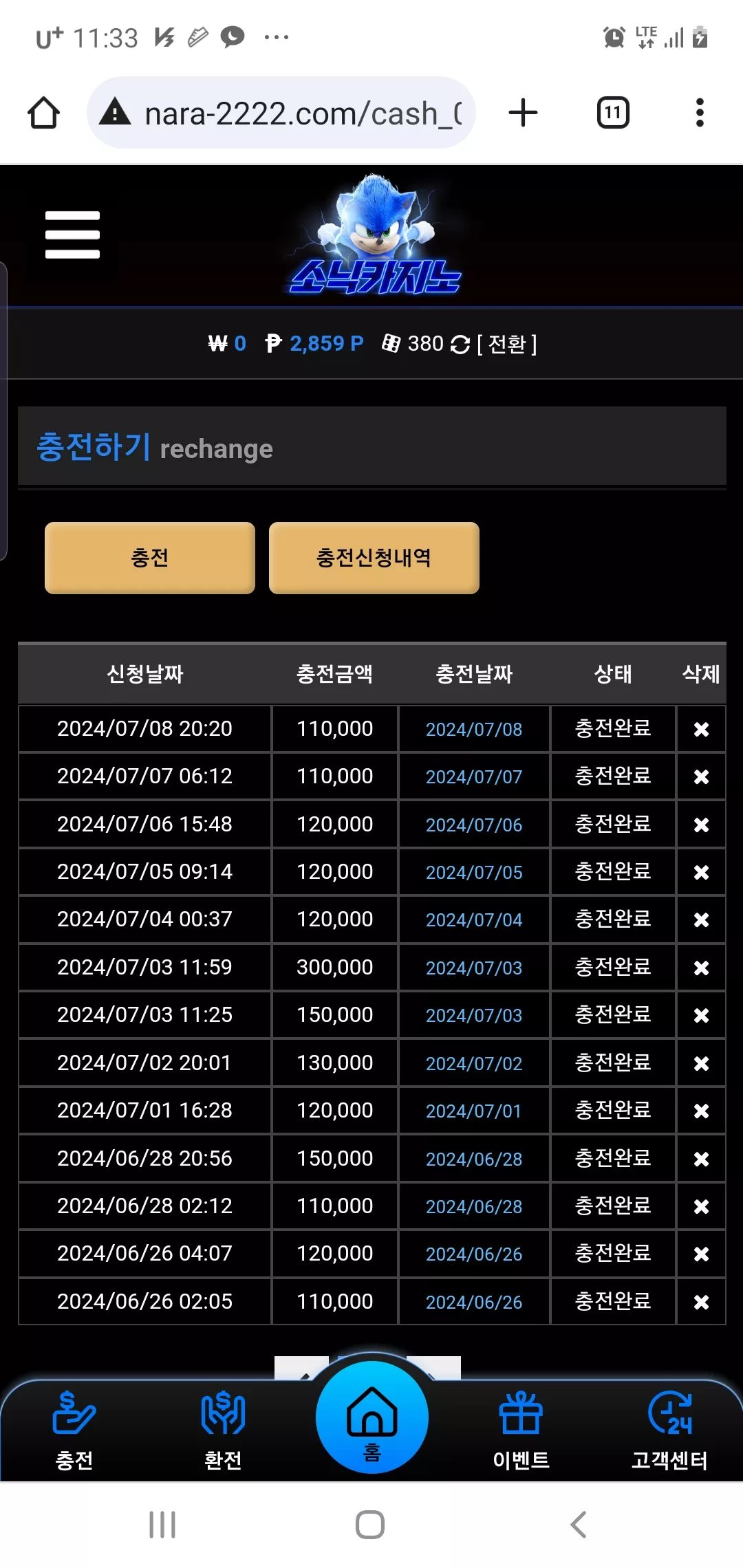
Task: Go to the browser home page
Action: tap(43, 113)
